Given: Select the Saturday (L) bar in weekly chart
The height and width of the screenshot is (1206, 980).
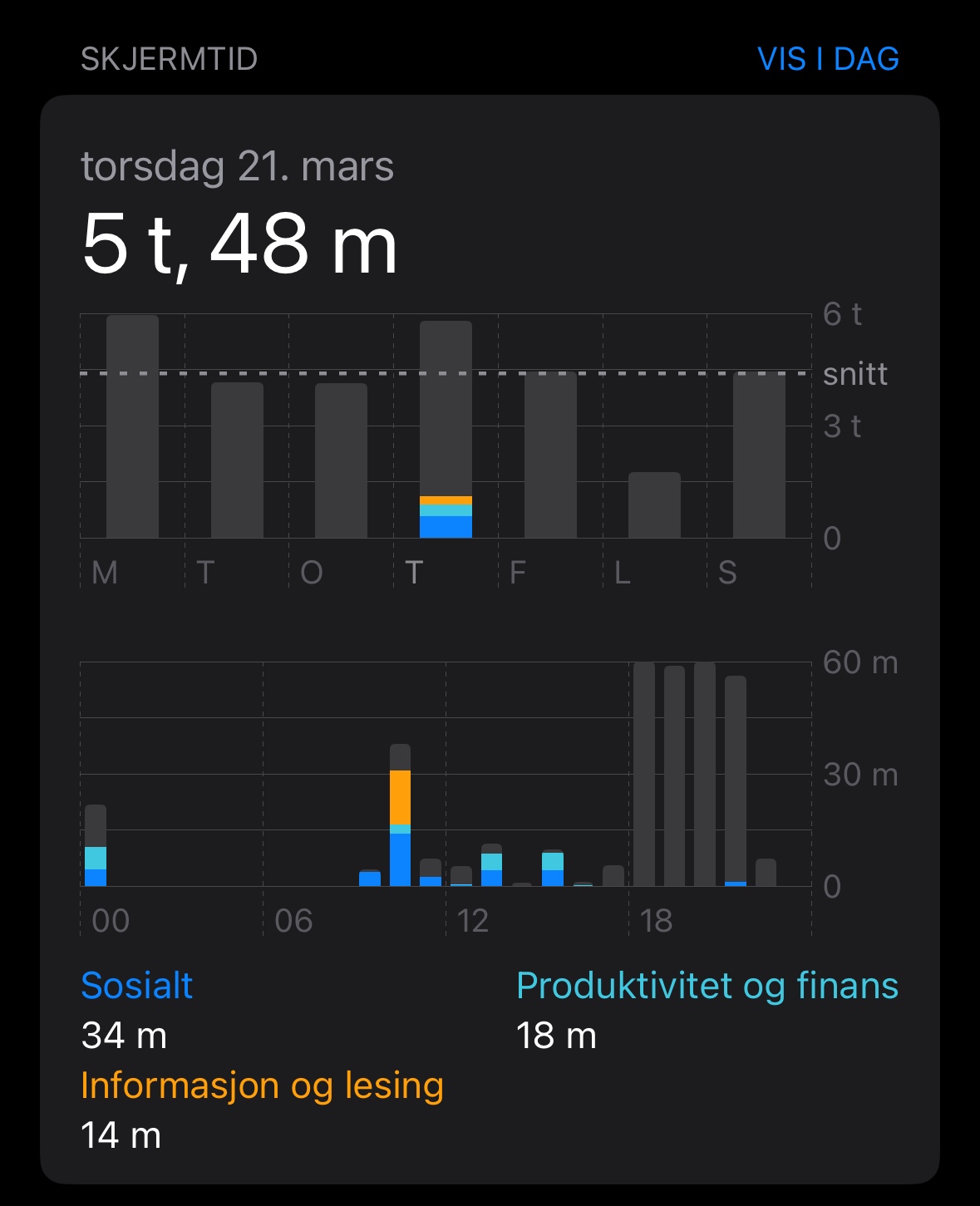Looking at the screenshot, I should click(x=654, y=505).
